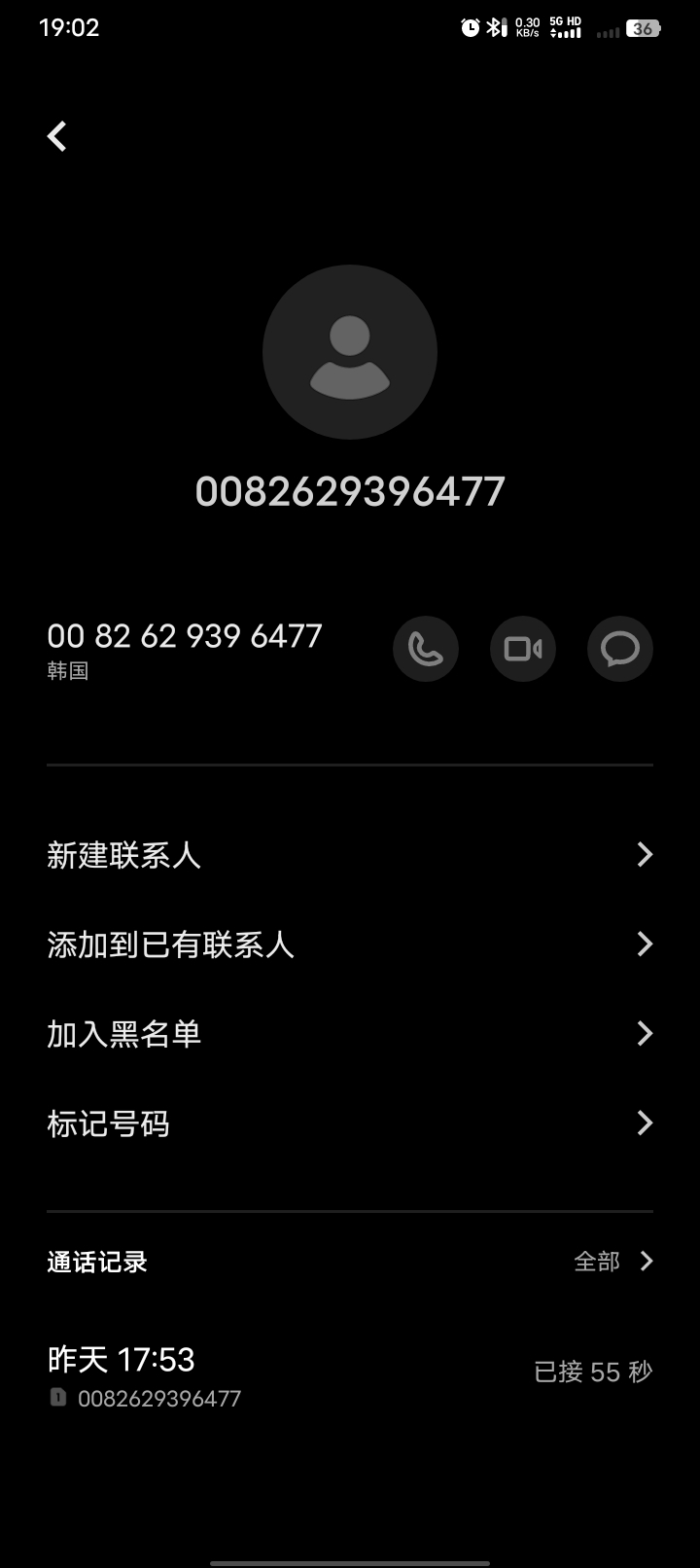The width and height of the screenshot is (700, 1568).
Task: Start a video call with this number
Action: click(523, 649)
